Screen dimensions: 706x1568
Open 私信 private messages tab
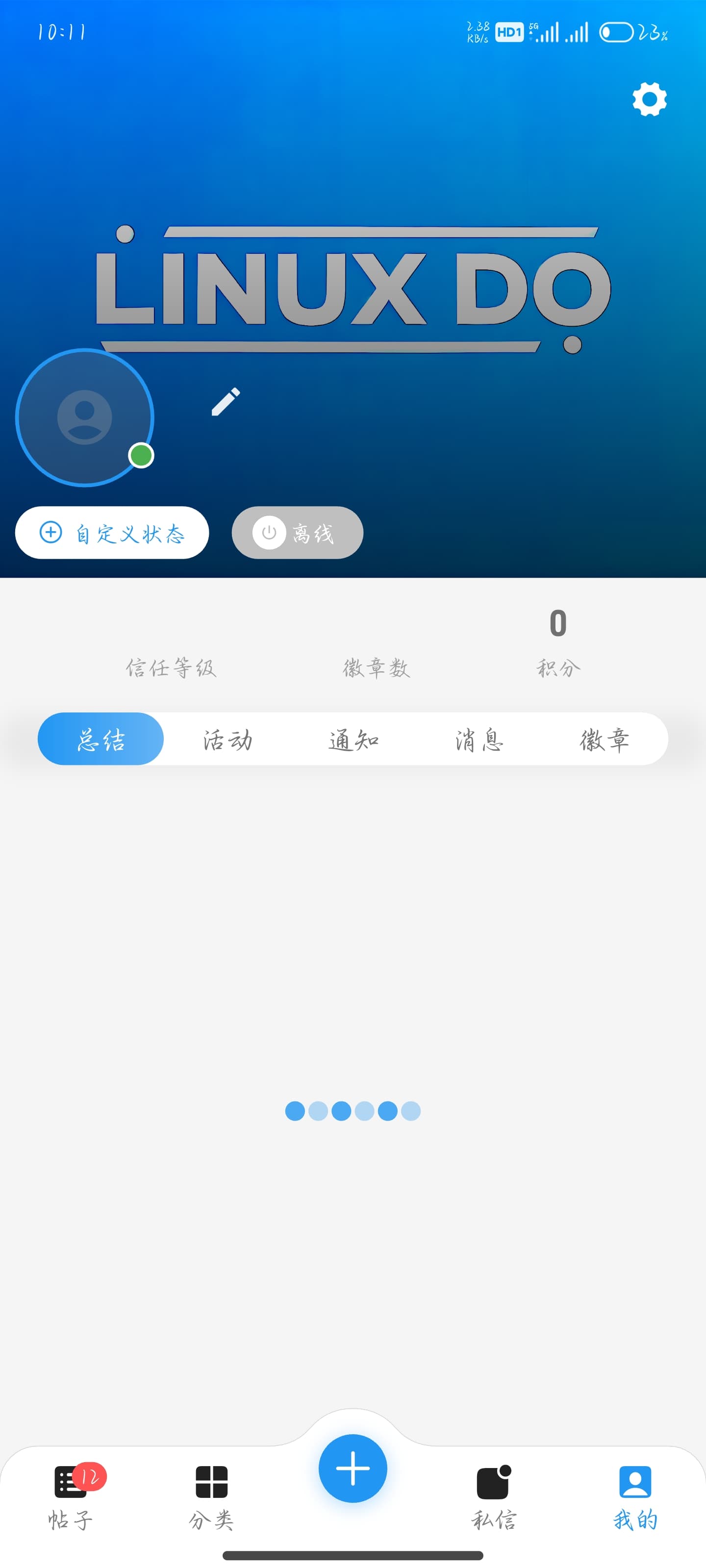[x=494, y=1497]
